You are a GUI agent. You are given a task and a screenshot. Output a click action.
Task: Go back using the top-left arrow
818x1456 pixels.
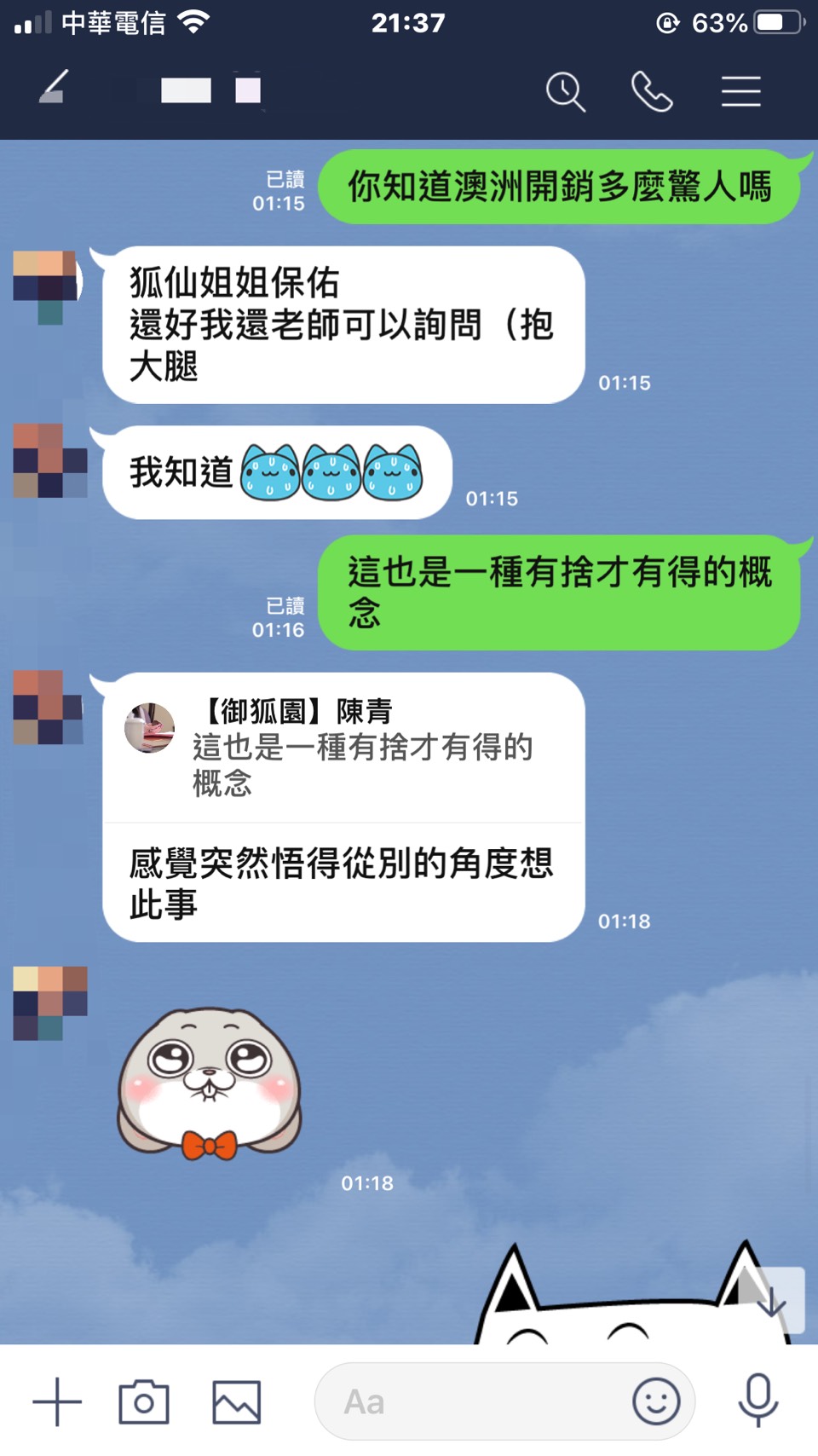coord(53,88)
